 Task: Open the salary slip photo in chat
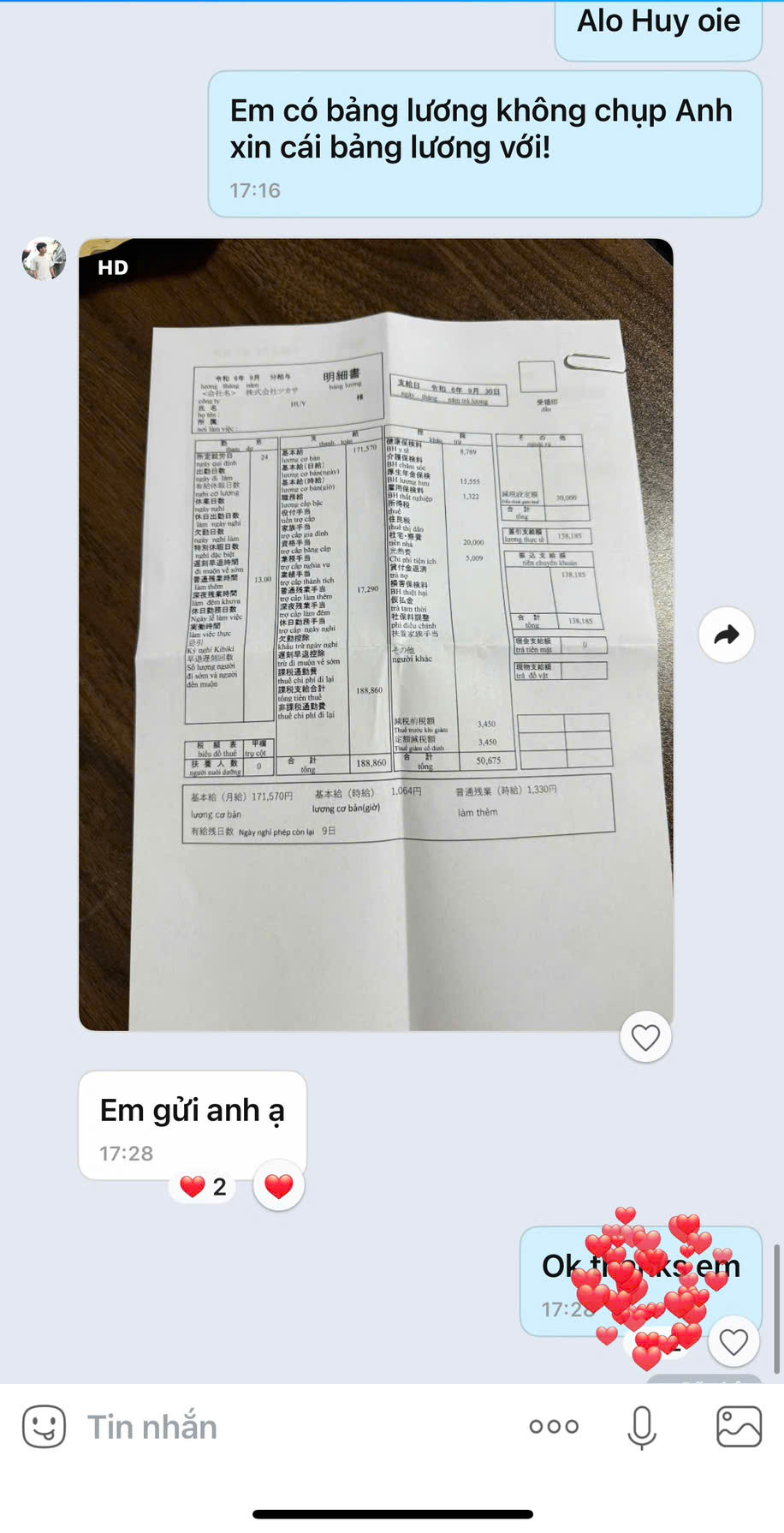pyautogui.click(x=376, y=634)
